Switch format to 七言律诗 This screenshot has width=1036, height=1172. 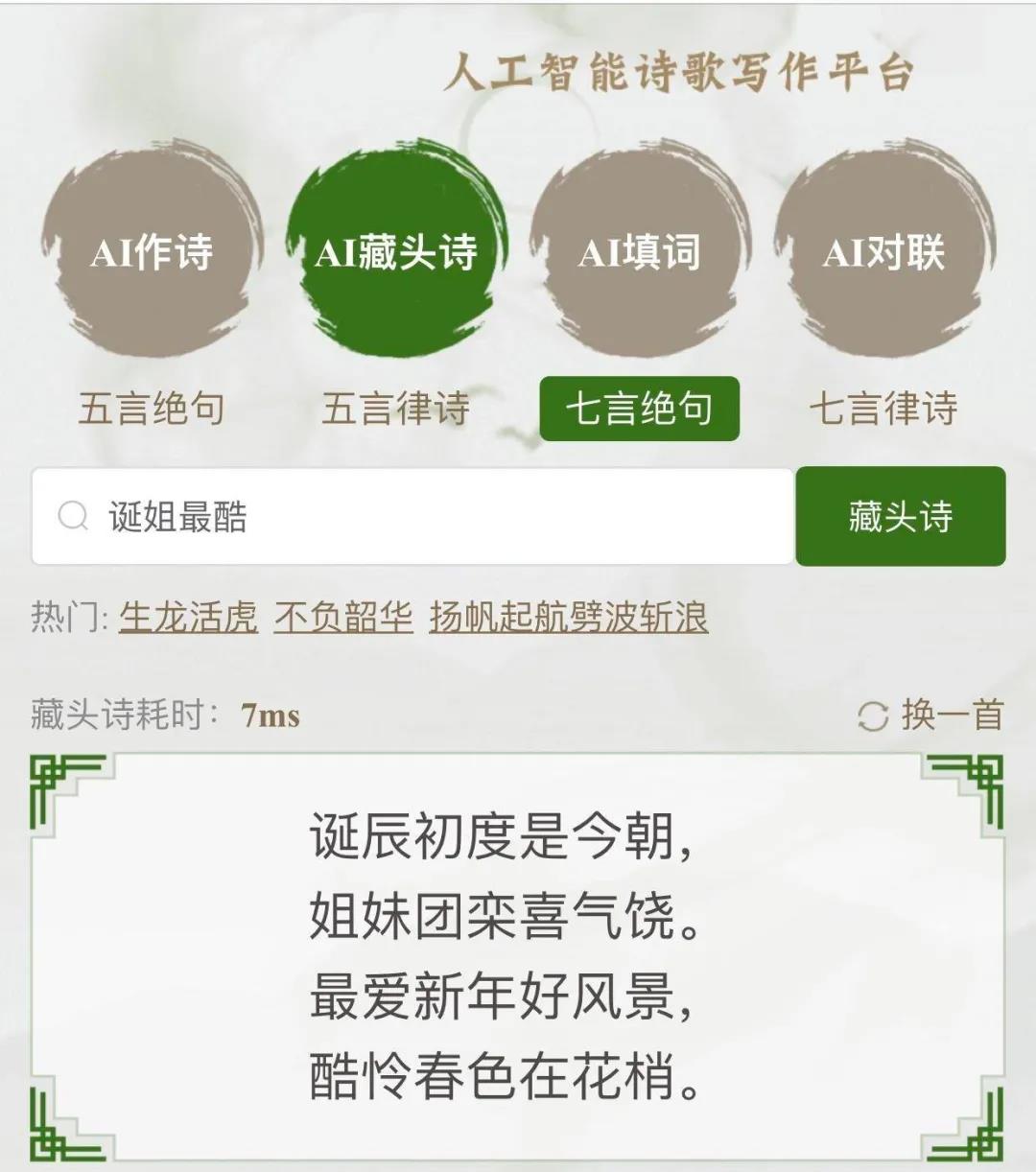click(x=883, y=409)
